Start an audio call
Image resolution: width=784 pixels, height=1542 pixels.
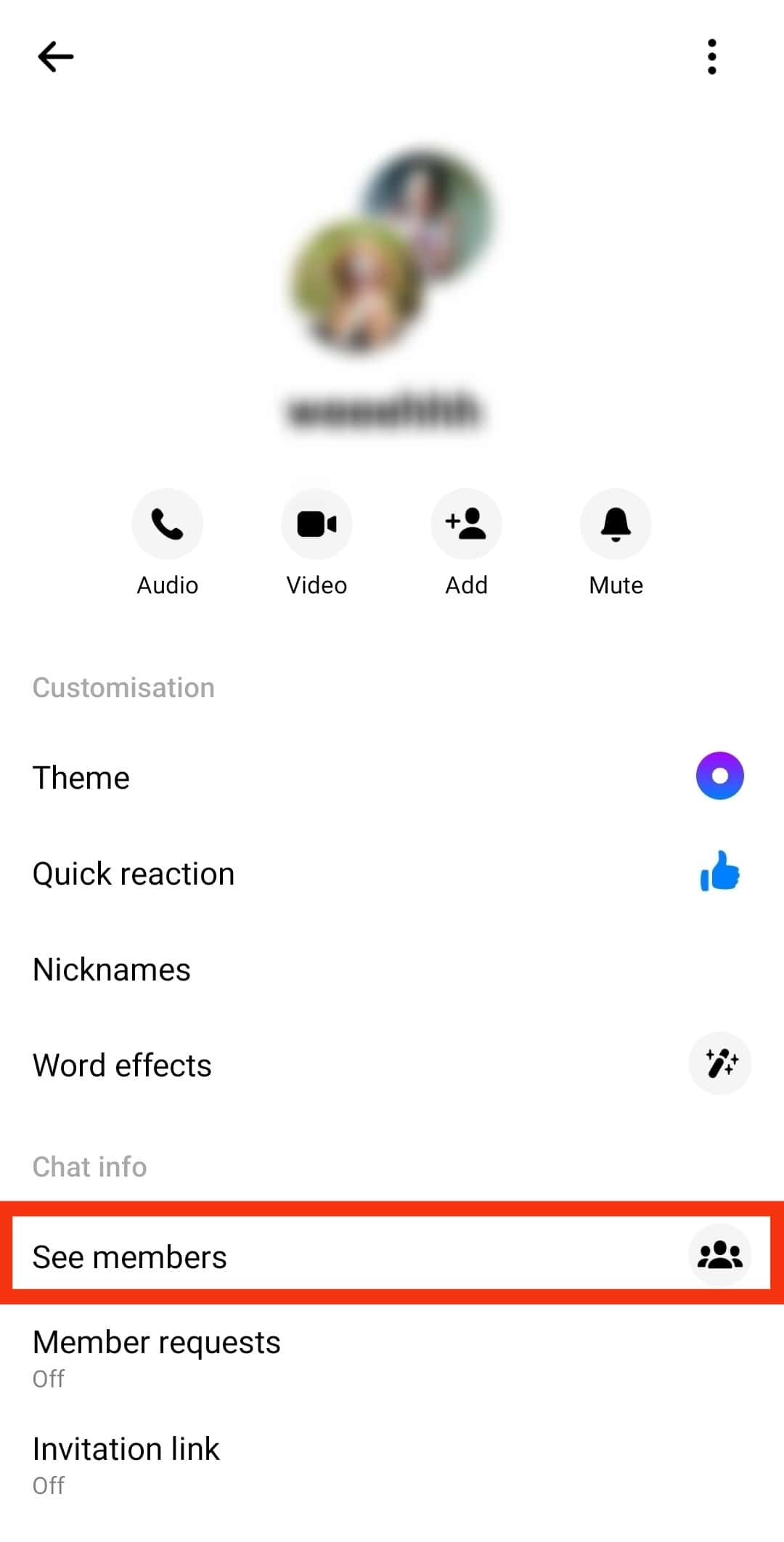pos(167,524)
